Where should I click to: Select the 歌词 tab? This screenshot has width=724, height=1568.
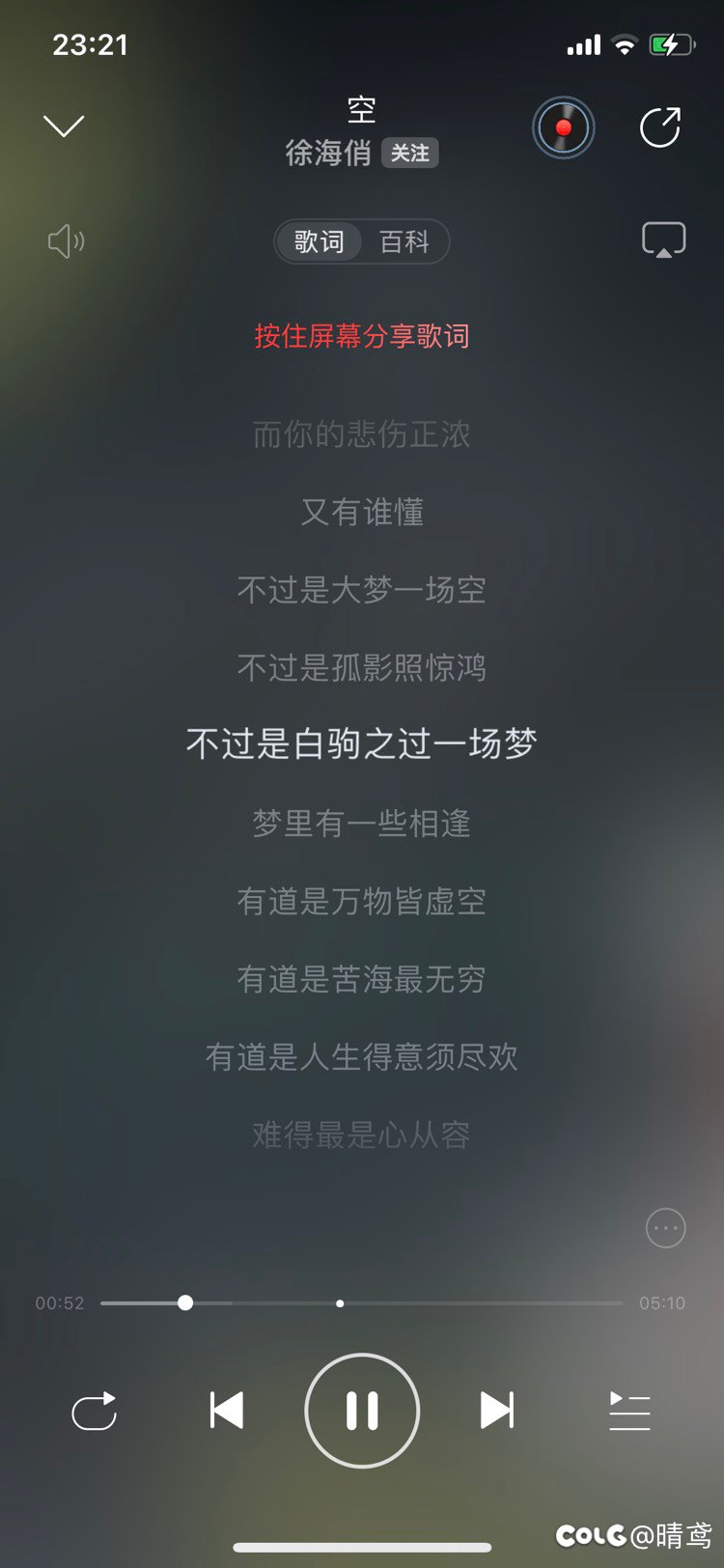click(320, 241)
